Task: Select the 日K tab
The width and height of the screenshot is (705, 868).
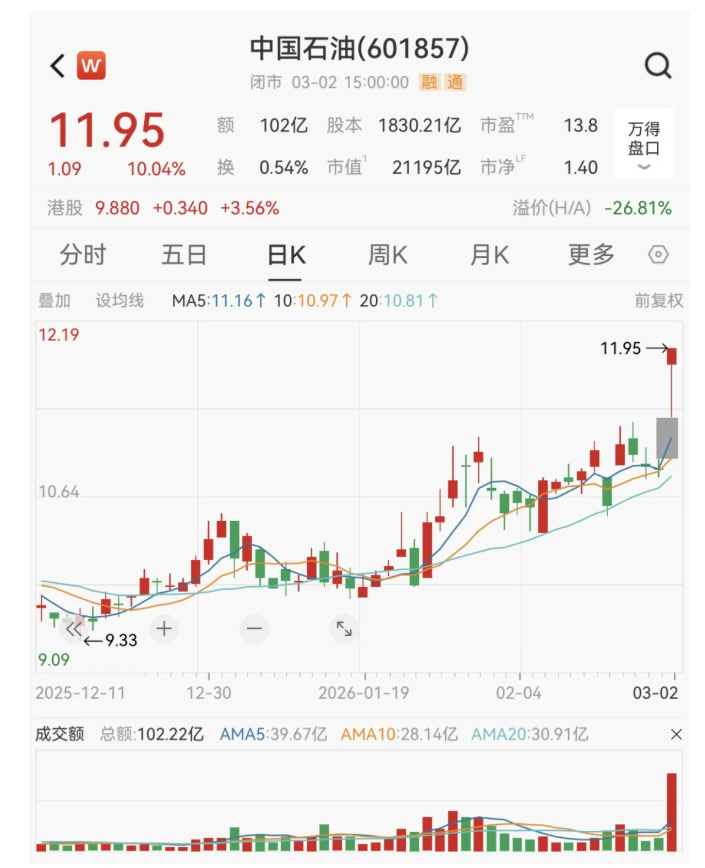Action: pos(285,255)
